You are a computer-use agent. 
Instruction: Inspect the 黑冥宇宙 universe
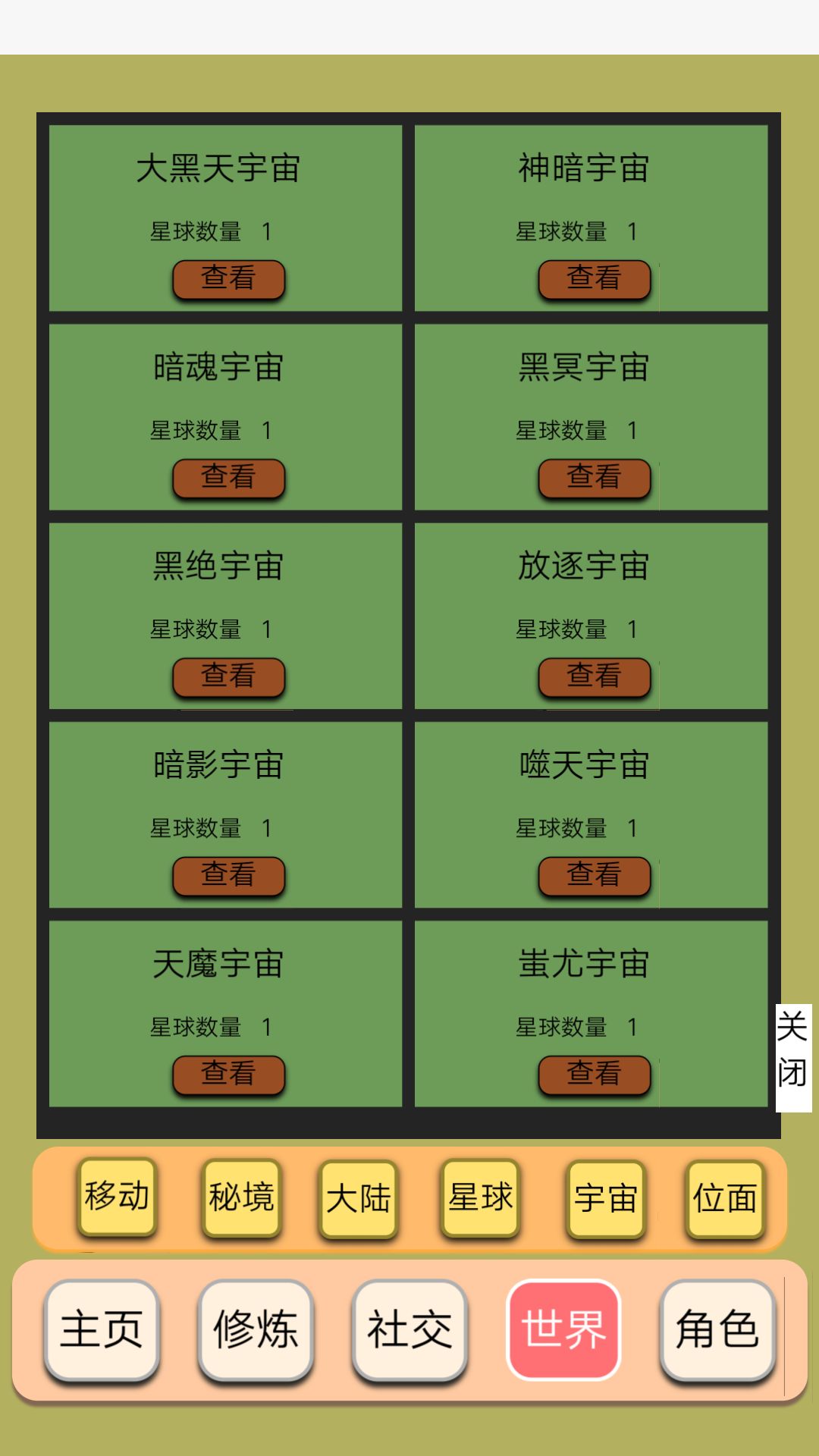coord(594,478)
